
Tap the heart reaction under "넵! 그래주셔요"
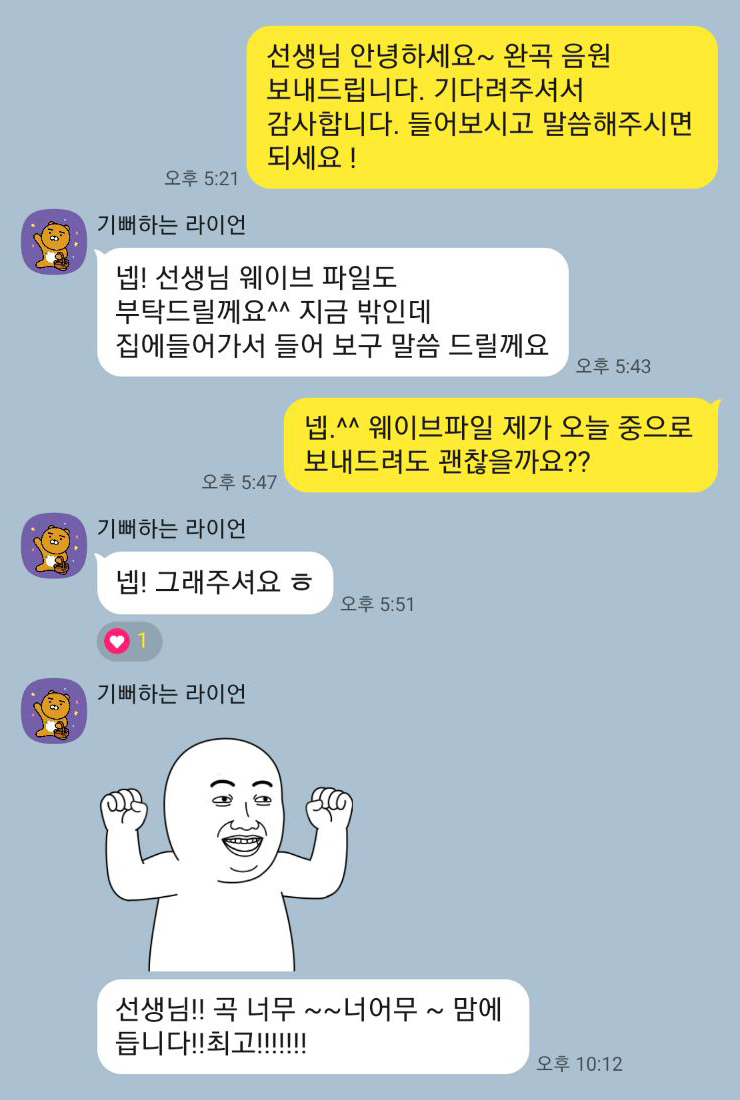pos(129,641)
